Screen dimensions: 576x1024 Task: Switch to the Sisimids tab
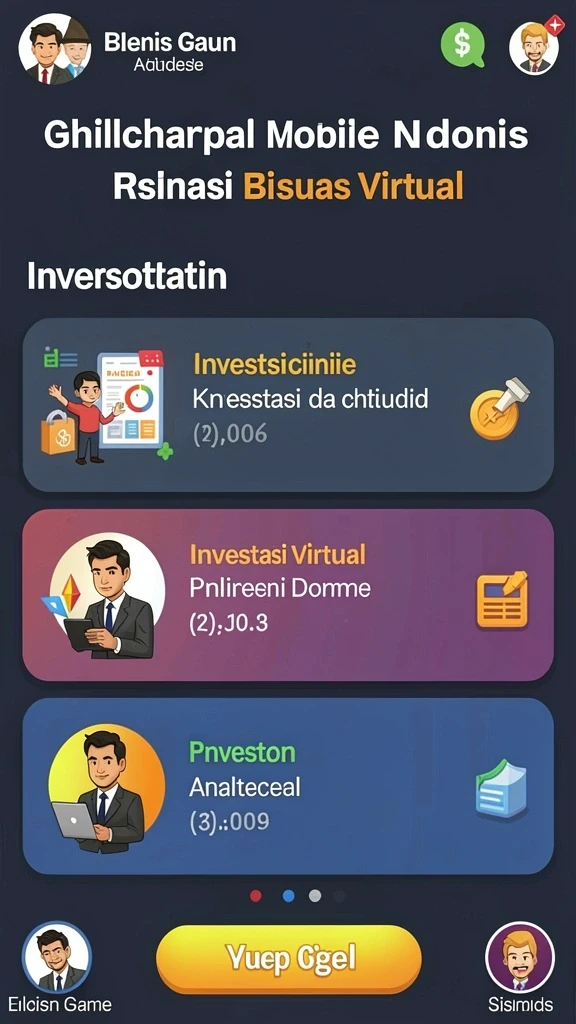pos(520,968)
